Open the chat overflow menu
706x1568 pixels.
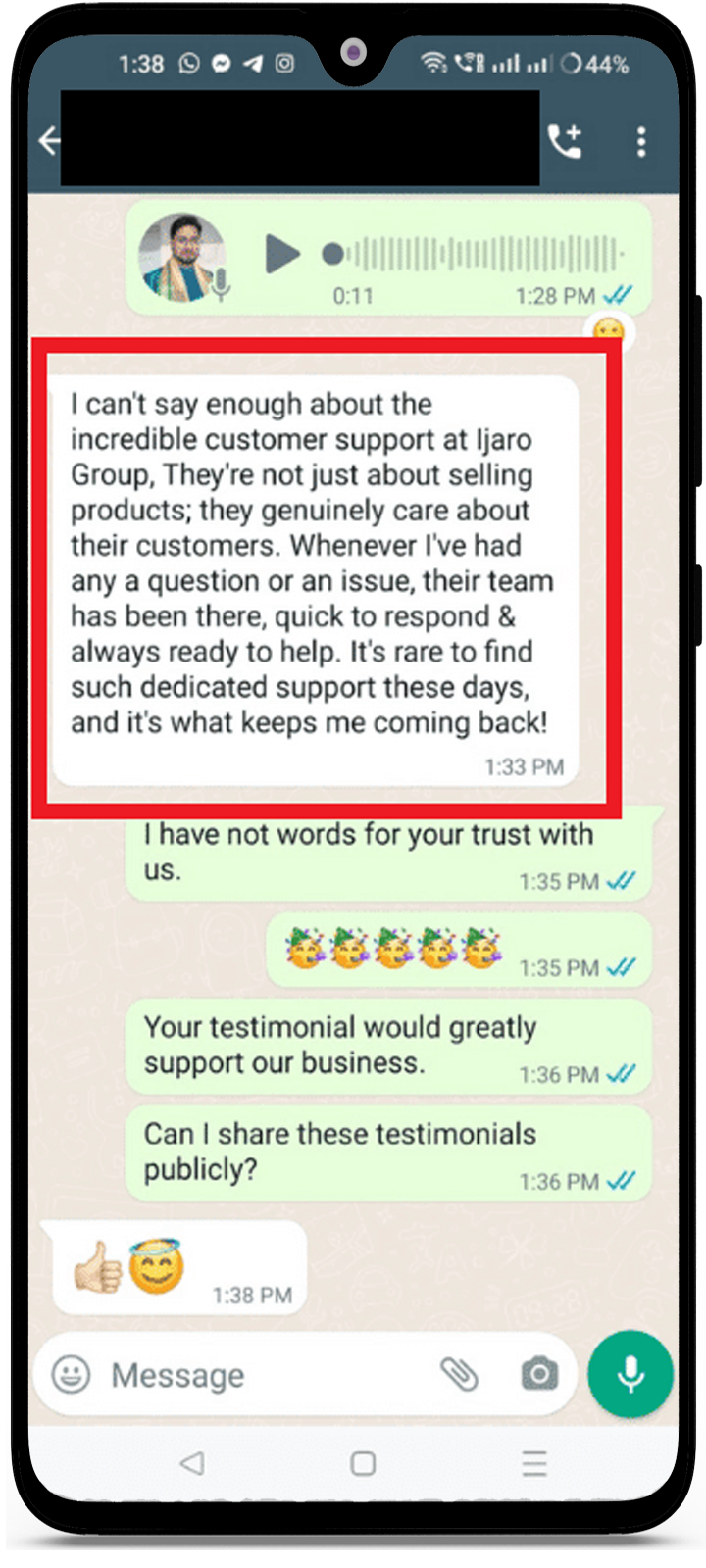pyautogui.click(x=641, y=142)
